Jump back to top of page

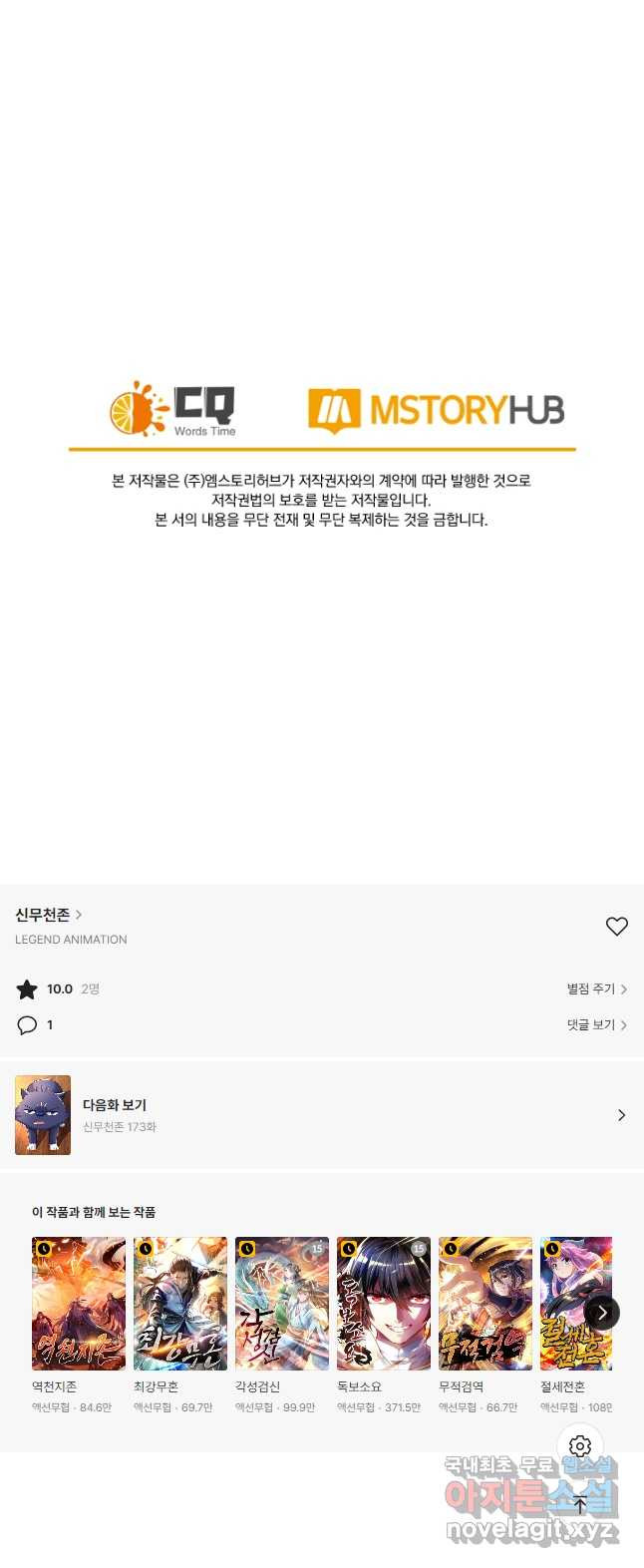(x=580, y=1505)
